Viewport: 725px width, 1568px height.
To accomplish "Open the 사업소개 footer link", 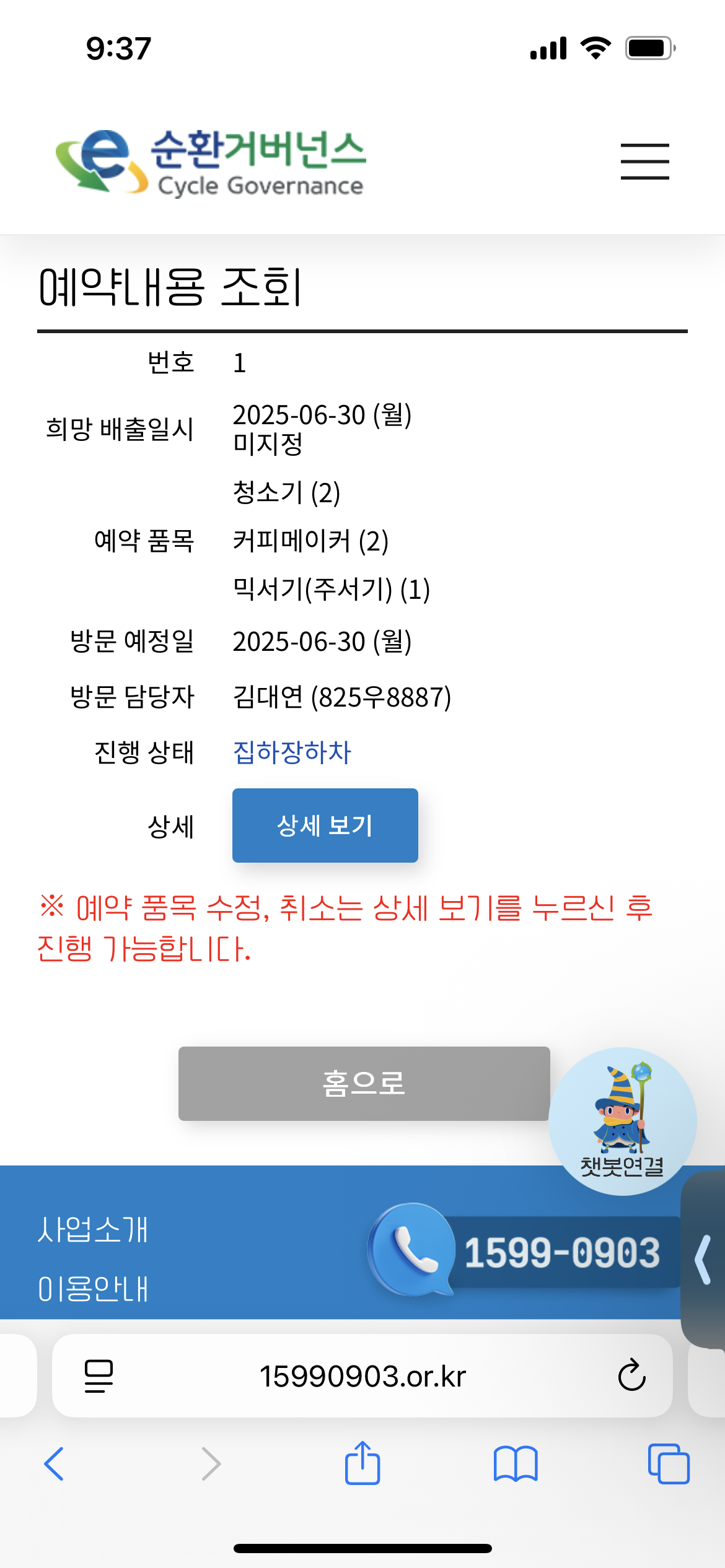I will pos(93,1229).
